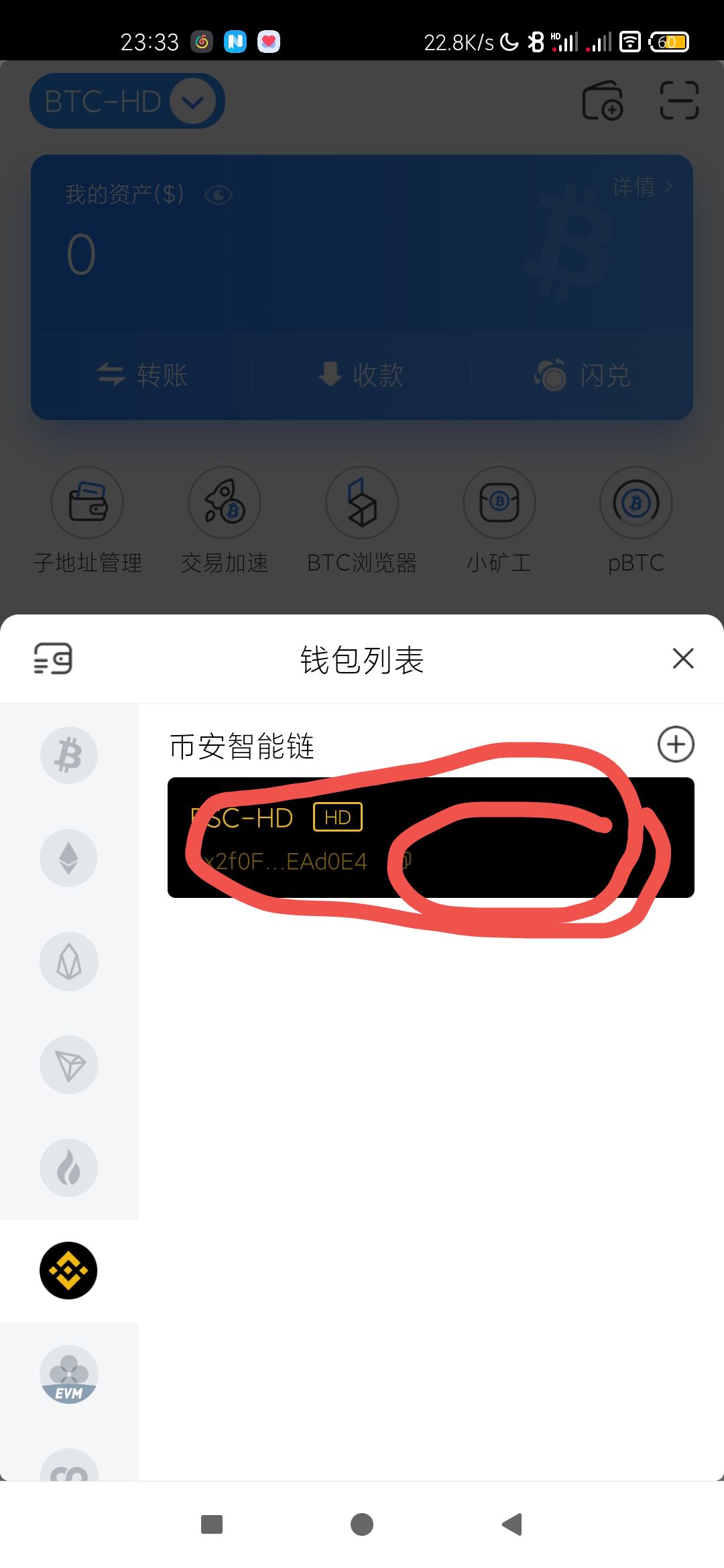This screenshot has width=724, height=1568.
Task: Tap the add-wallet icon near the scan button
Action: [601, 101]
